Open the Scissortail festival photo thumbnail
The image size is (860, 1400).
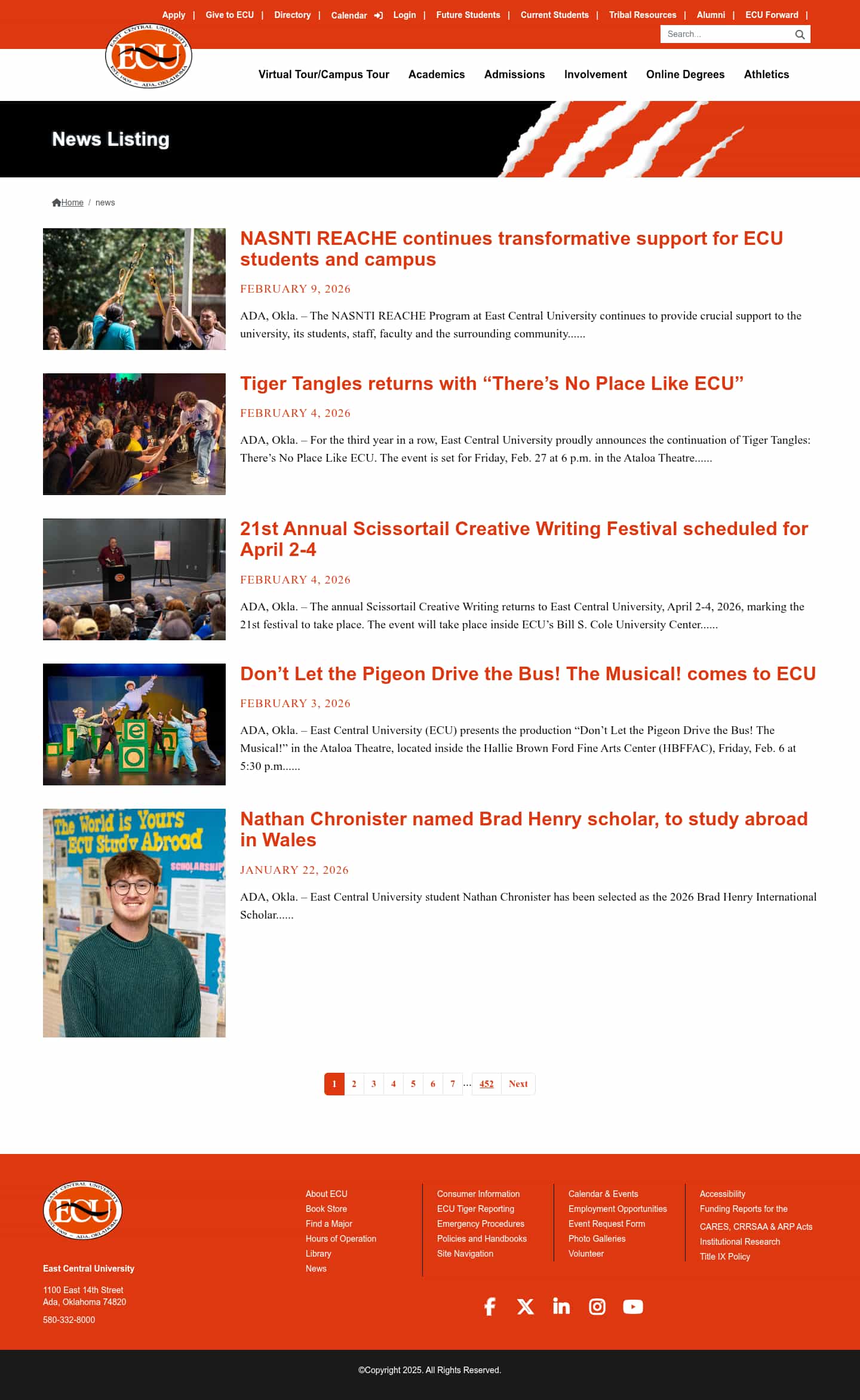[x=134, y=579]
